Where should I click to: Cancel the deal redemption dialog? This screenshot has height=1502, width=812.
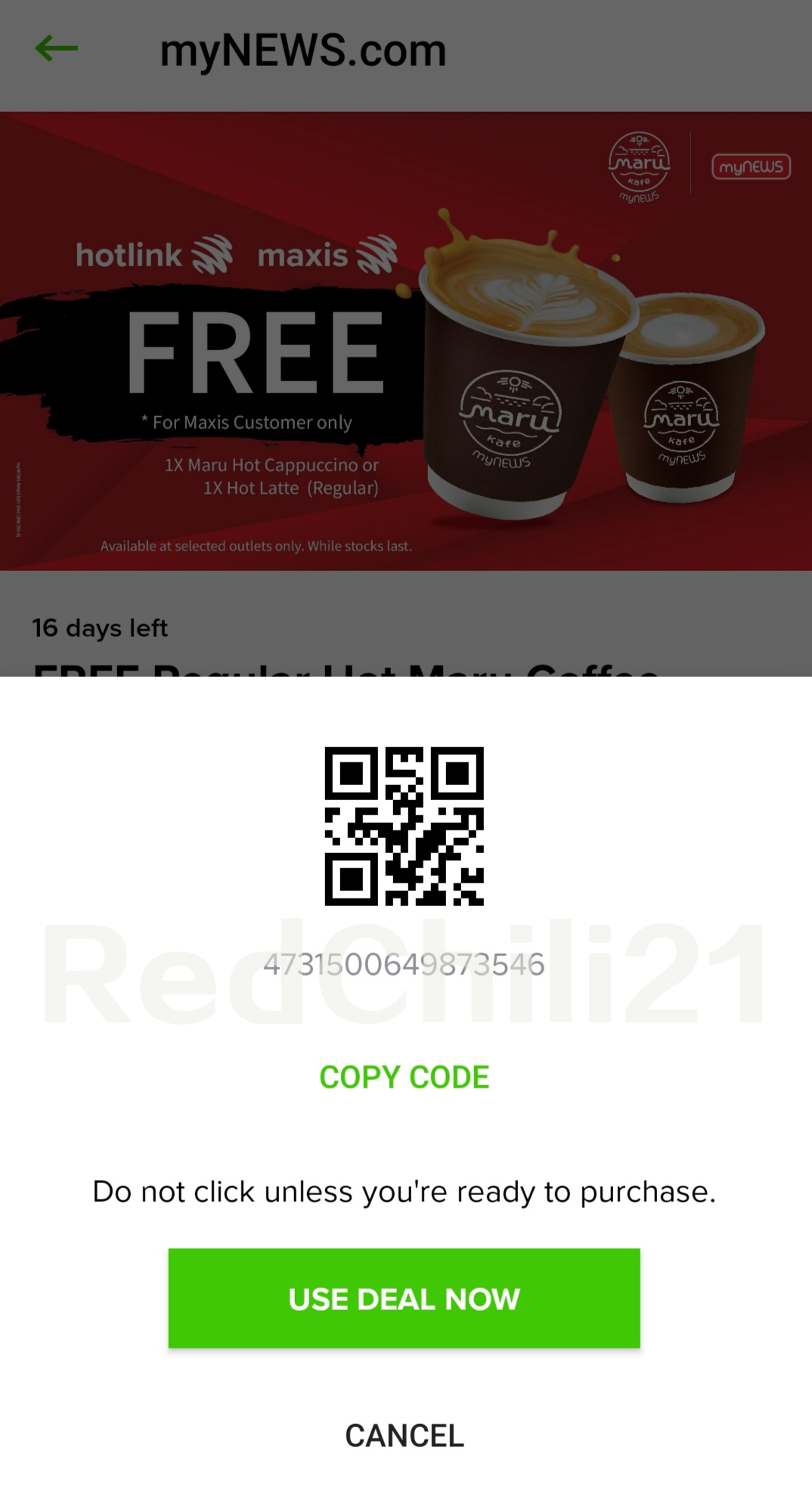click(404, 1435)
